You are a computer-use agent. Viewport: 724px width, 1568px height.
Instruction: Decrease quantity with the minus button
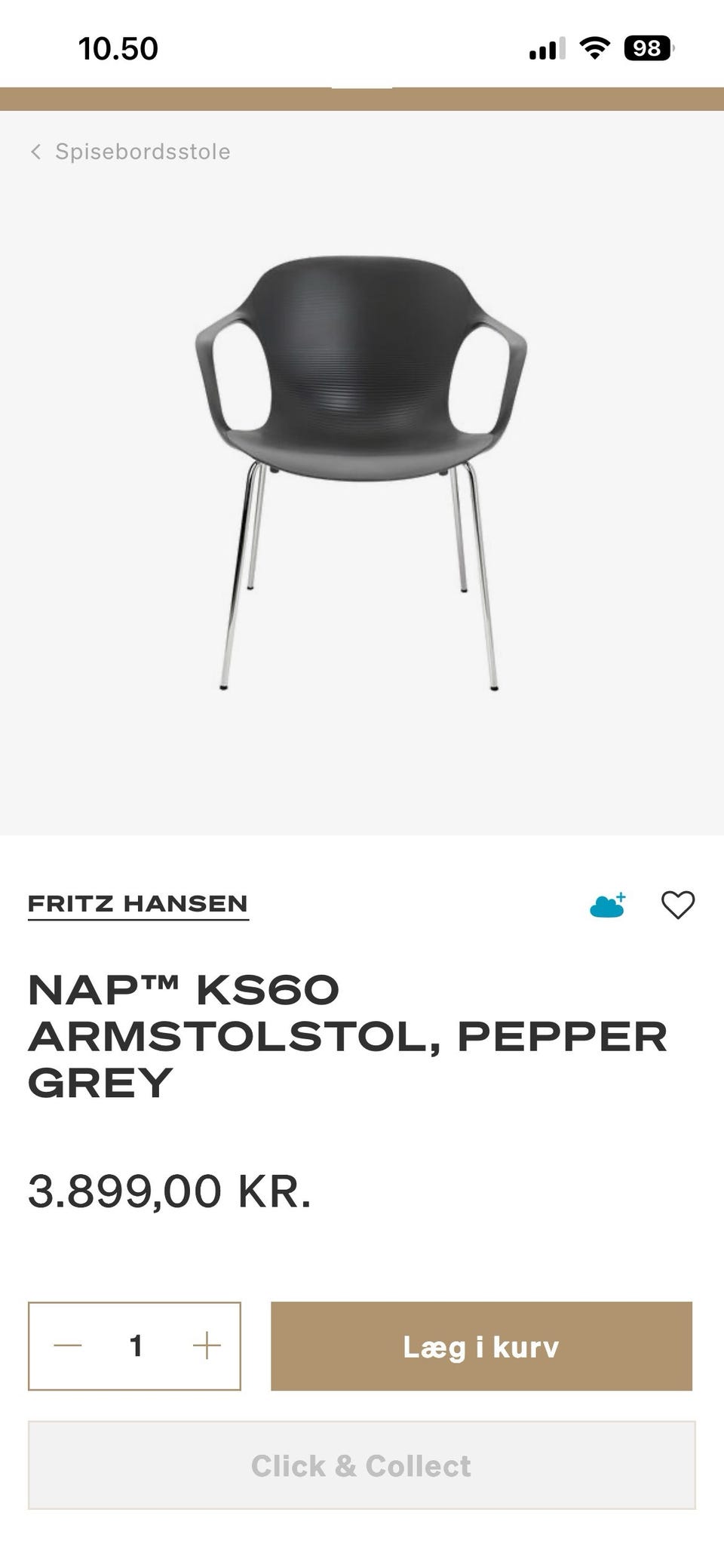[68, 1345]
